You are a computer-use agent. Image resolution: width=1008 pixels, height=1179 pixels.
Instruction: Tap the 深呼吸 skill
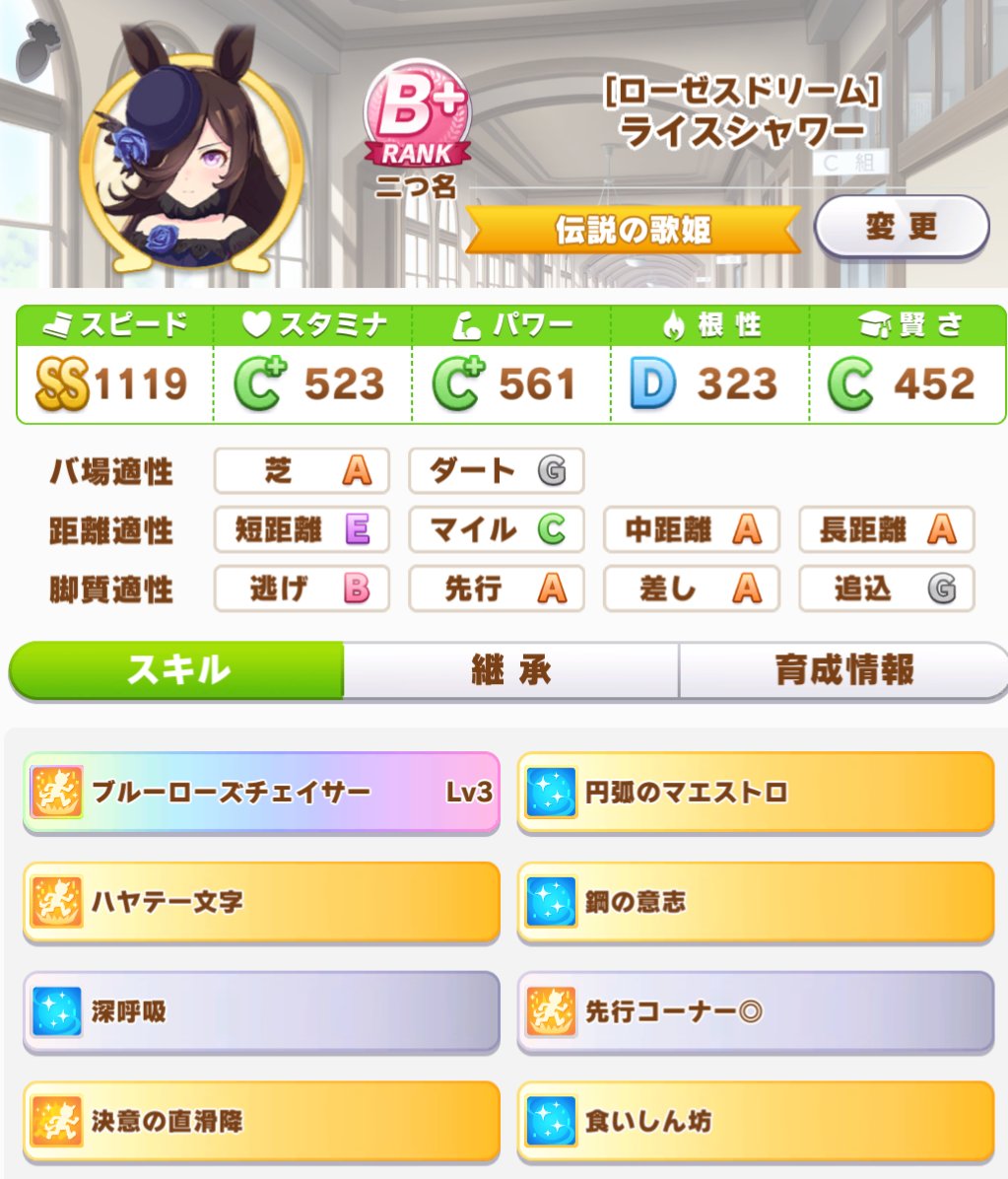pyautogui.click(x=261, y=1012)
